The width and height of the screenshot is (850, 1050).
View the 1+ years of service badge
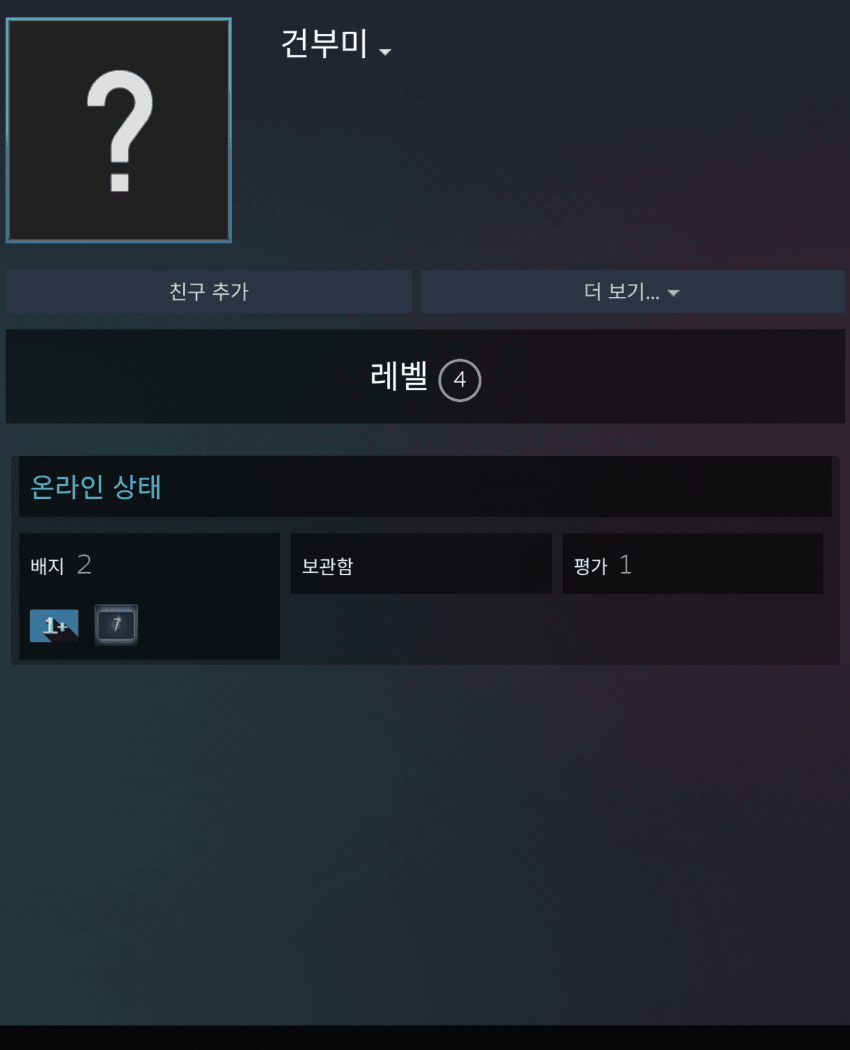(54, 626)
